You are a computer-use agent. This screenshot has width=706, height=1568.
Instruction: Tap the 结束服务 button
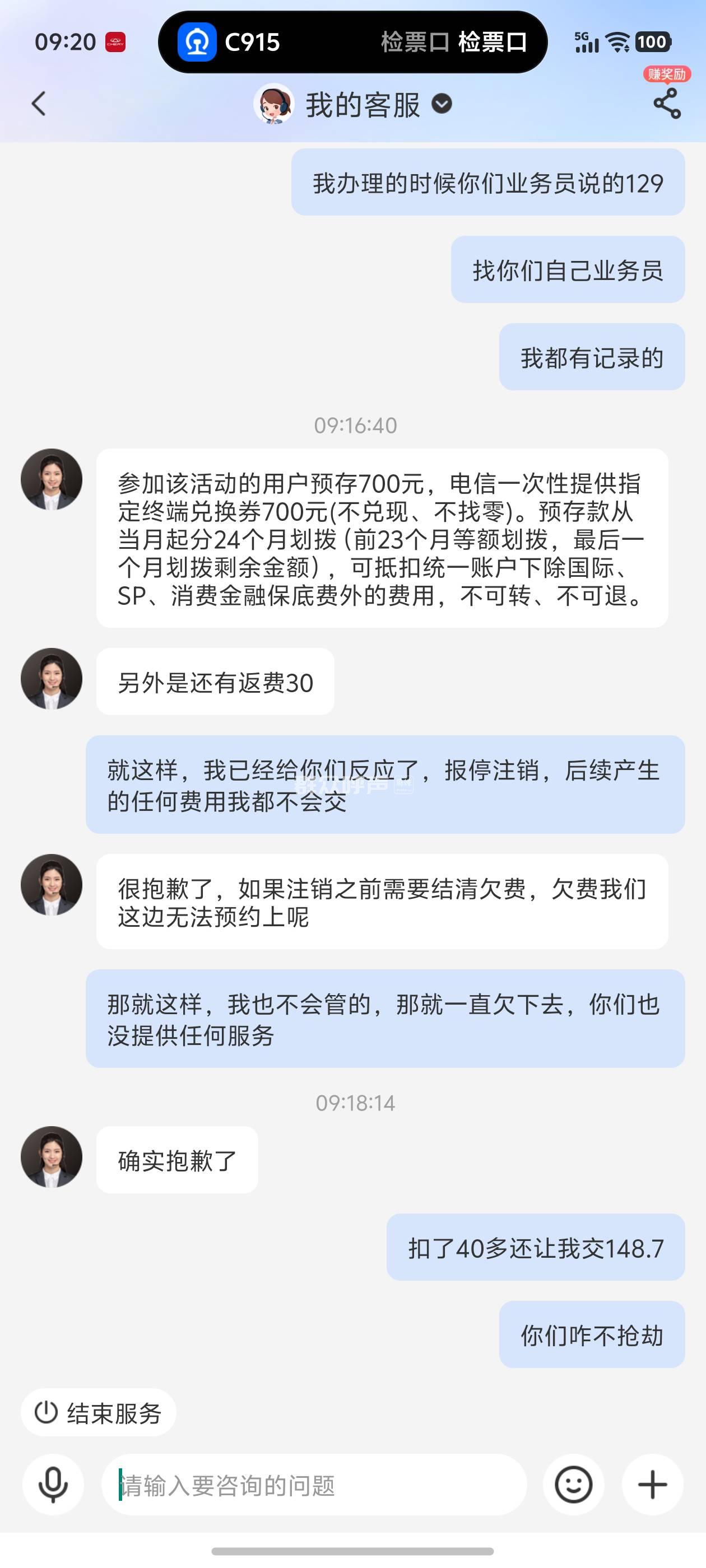(99, 1412)
